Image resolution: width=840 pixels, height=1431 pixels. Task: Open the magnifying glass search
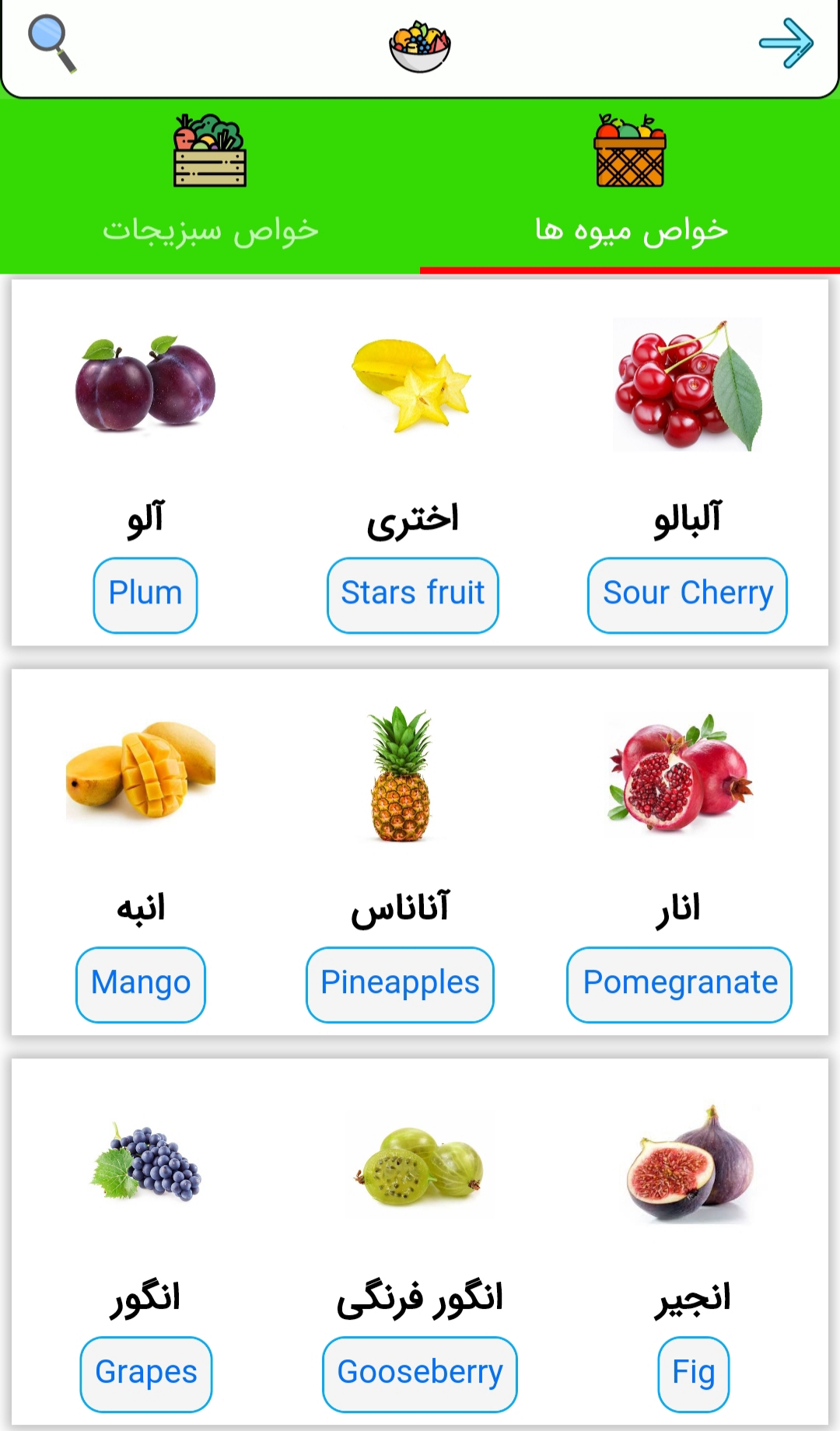tap(51, 44)
